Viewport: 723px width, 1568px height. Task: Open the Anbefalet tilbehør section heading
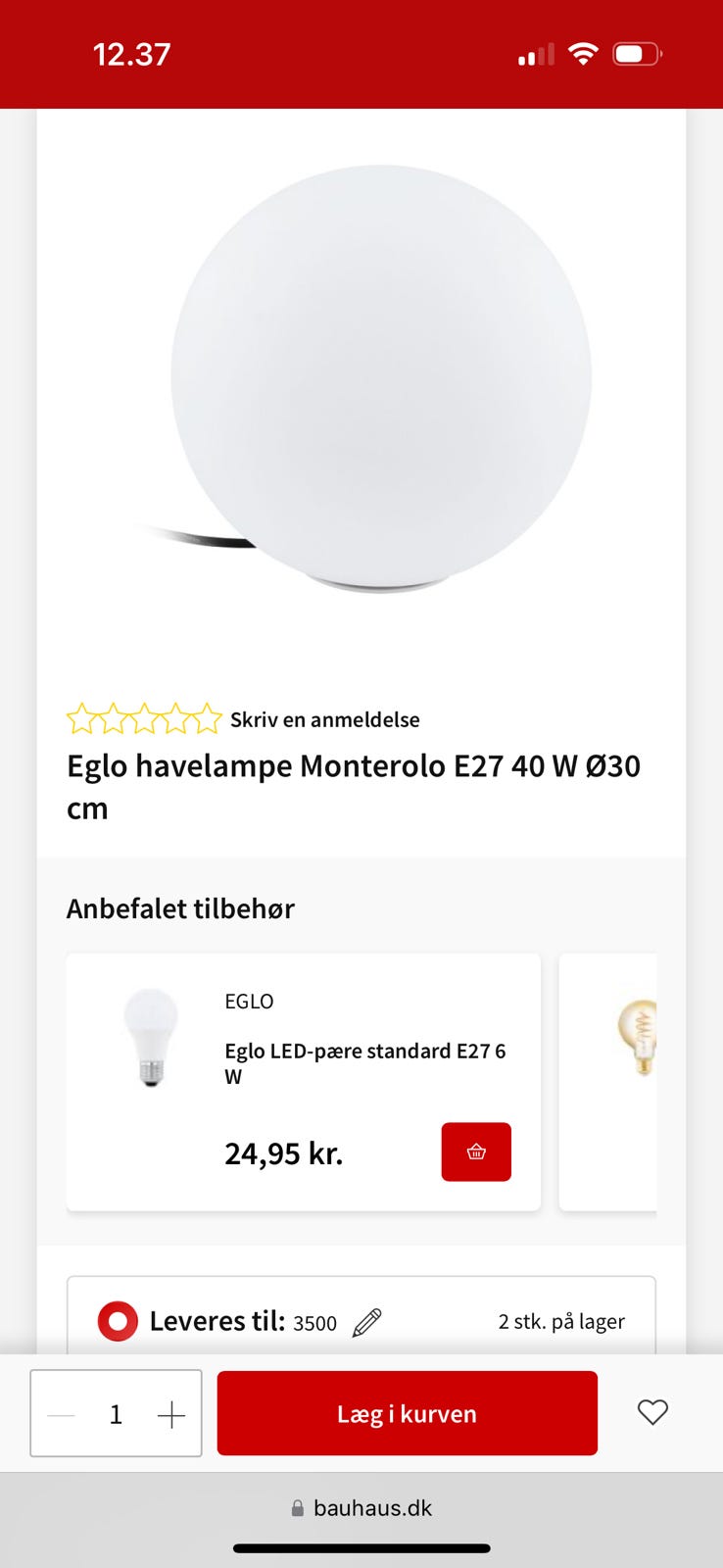click(180, 908)
